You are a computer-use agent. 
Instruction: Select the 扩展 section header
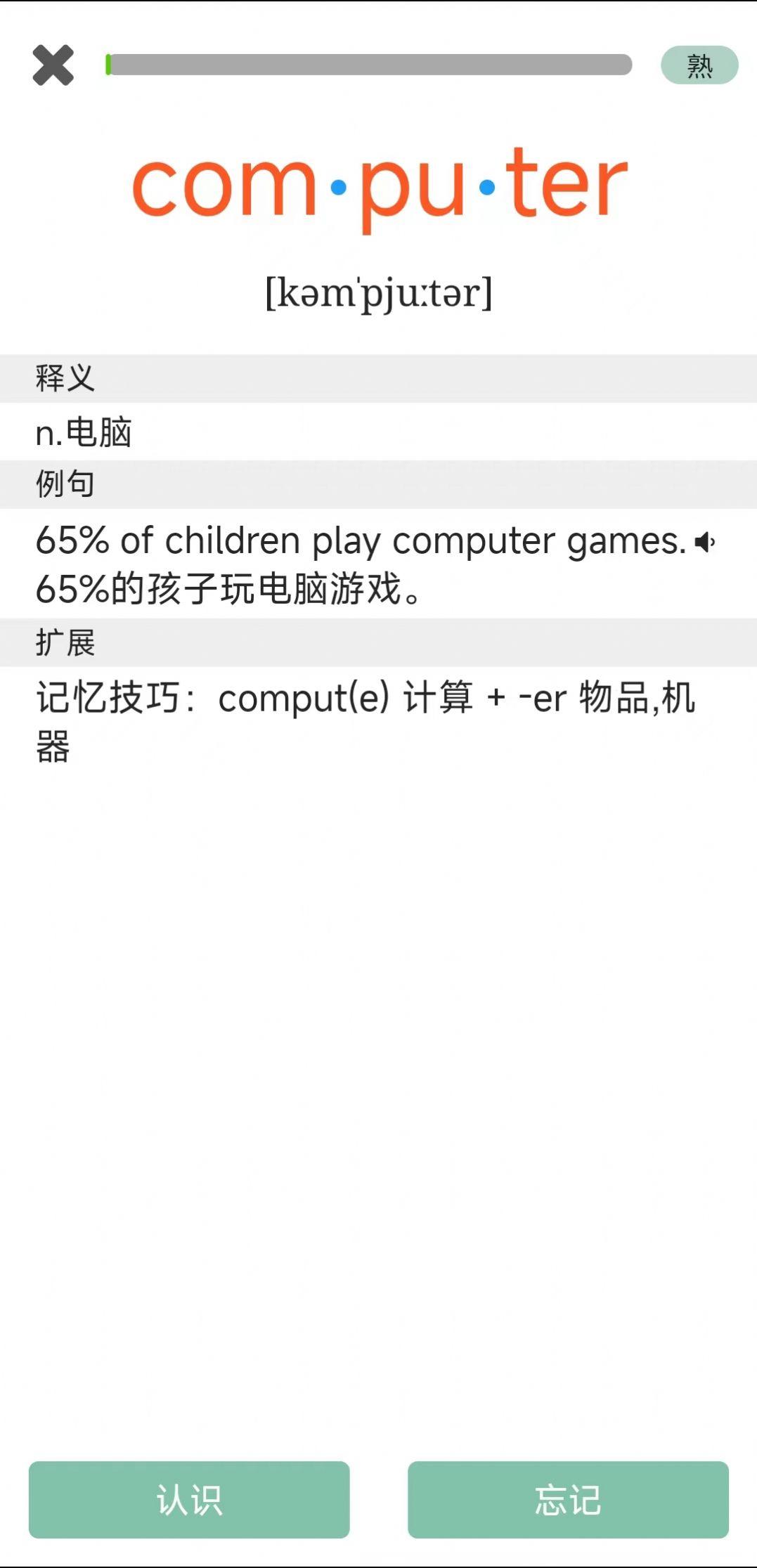64,641
